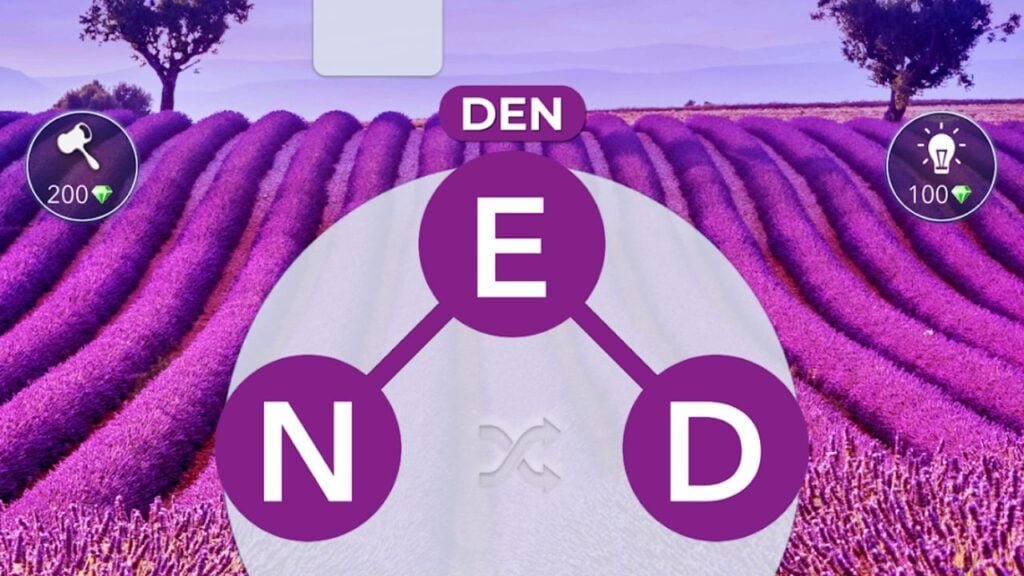Get a lightbulb hint for 100 gems
Screen dimensions: 1024x576
pyautogui.click(x=941, y=165)
